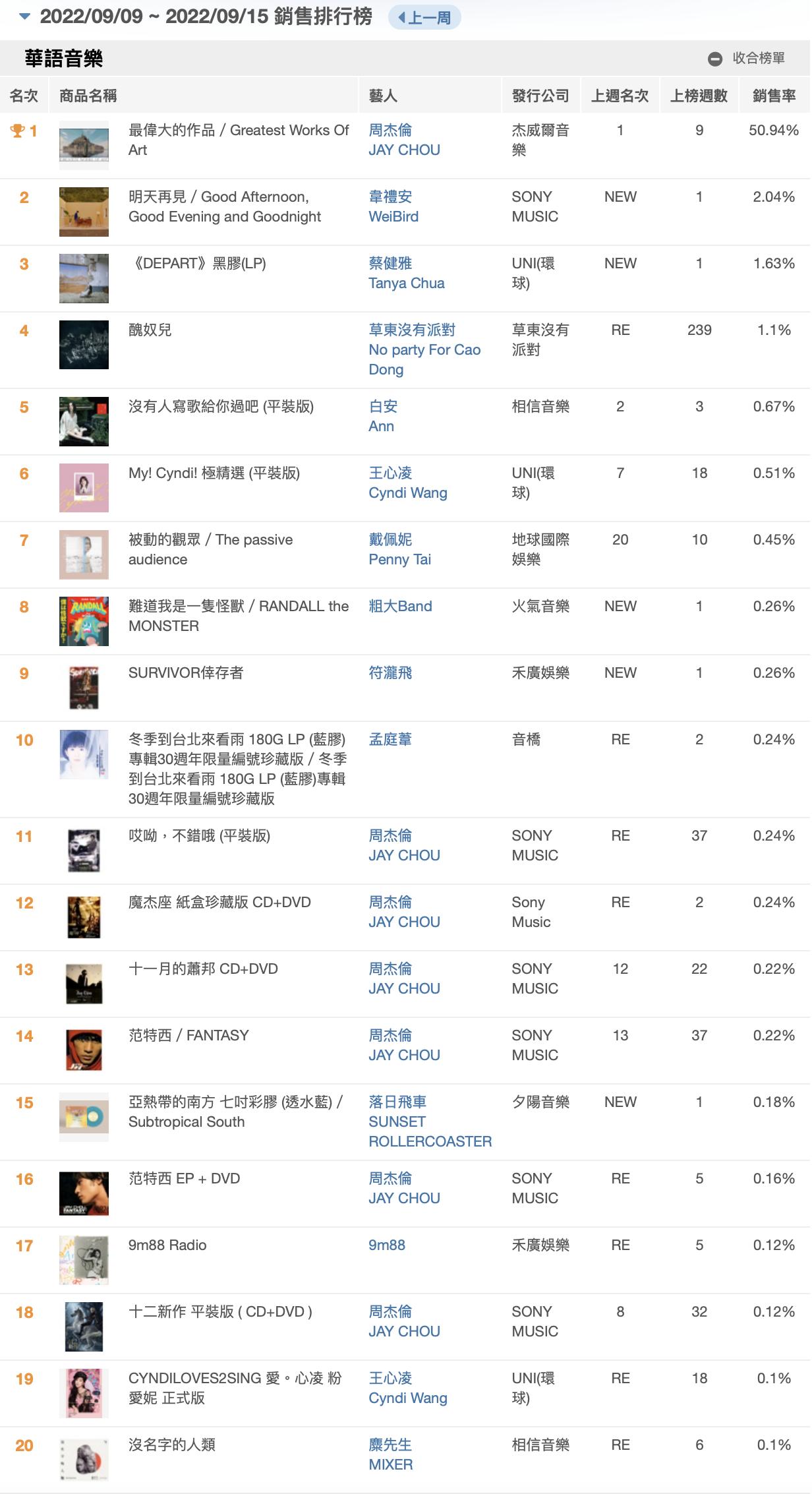Open the My! Cyndi! 極精選 album cover
This screenshot has height=1494, width=812.
click(x=84, y=488)
